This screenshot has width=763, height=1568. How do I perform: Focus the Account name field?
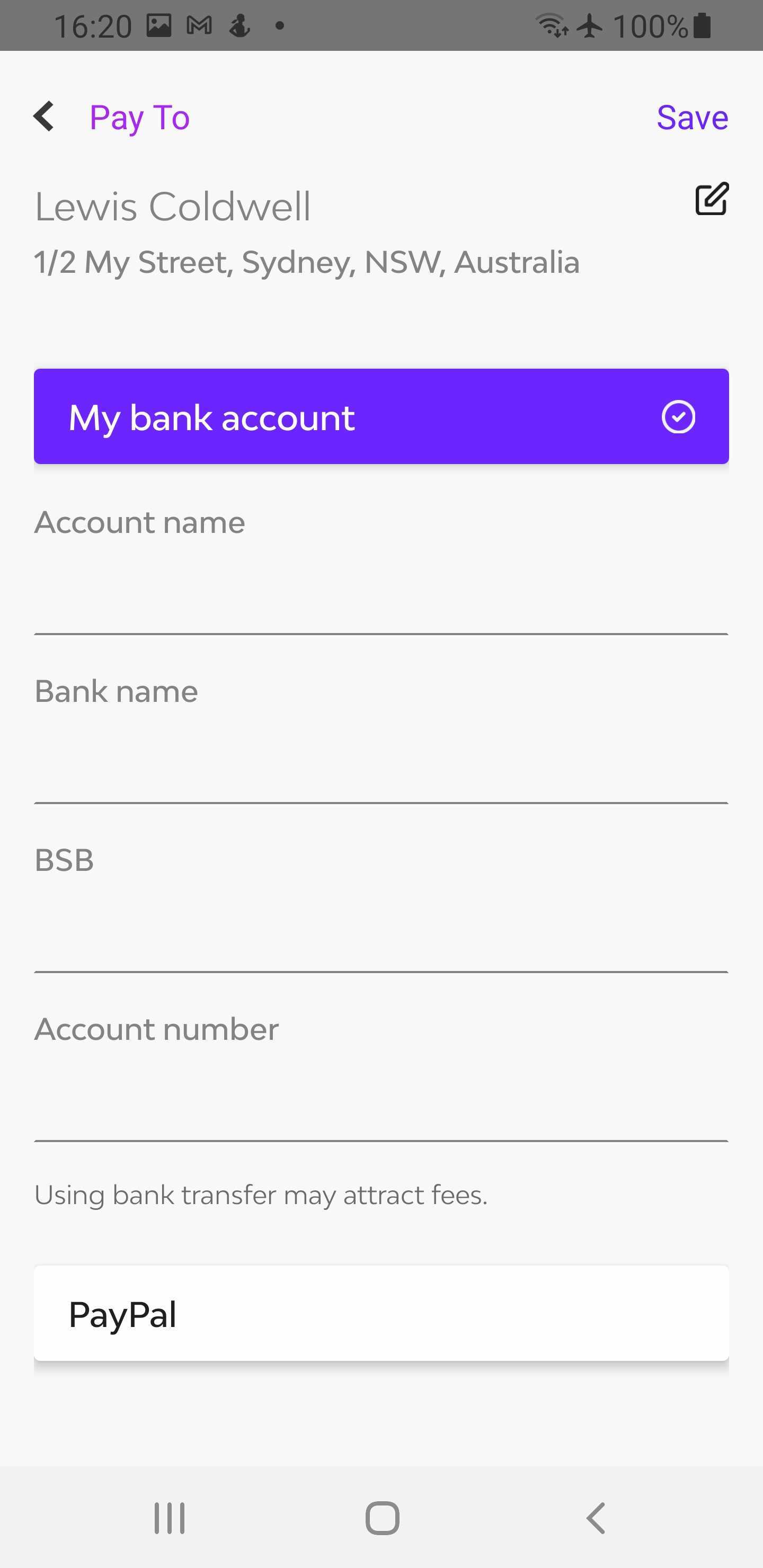tap(381, 596)
